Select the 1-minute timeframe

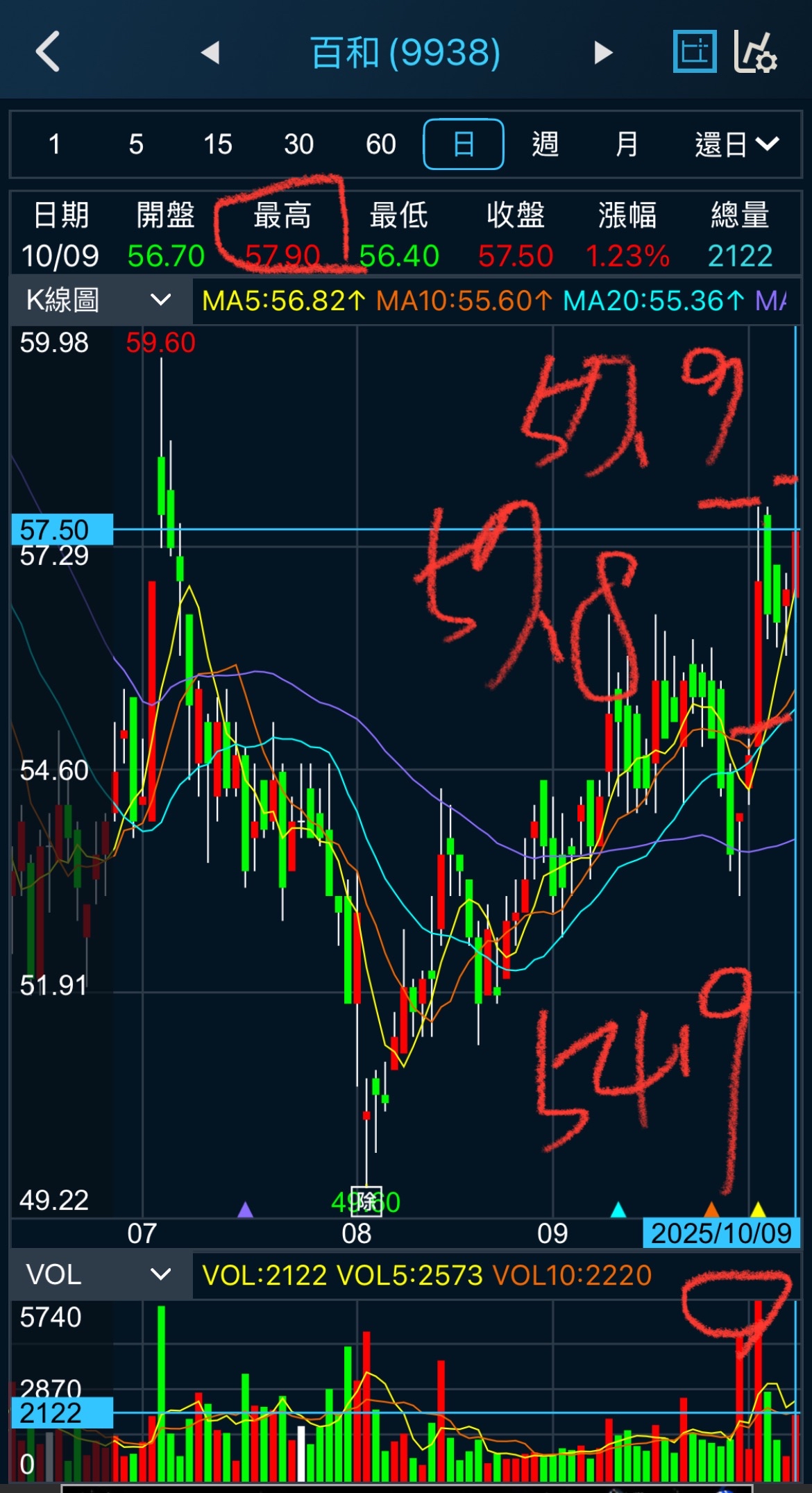click(x=54, y=144)
